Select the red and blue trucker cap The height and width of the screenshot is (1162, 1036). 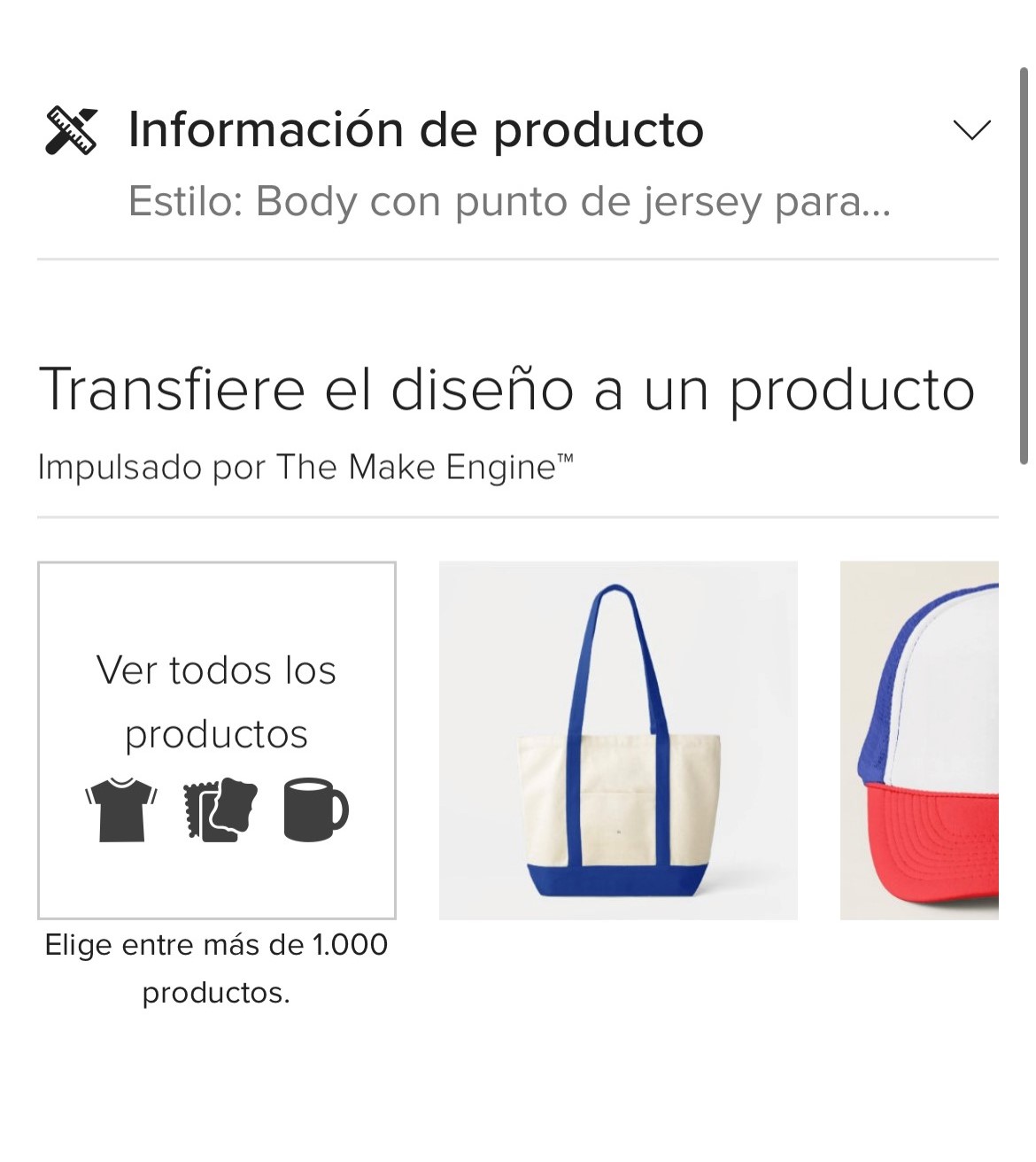[x=921, y=740]
